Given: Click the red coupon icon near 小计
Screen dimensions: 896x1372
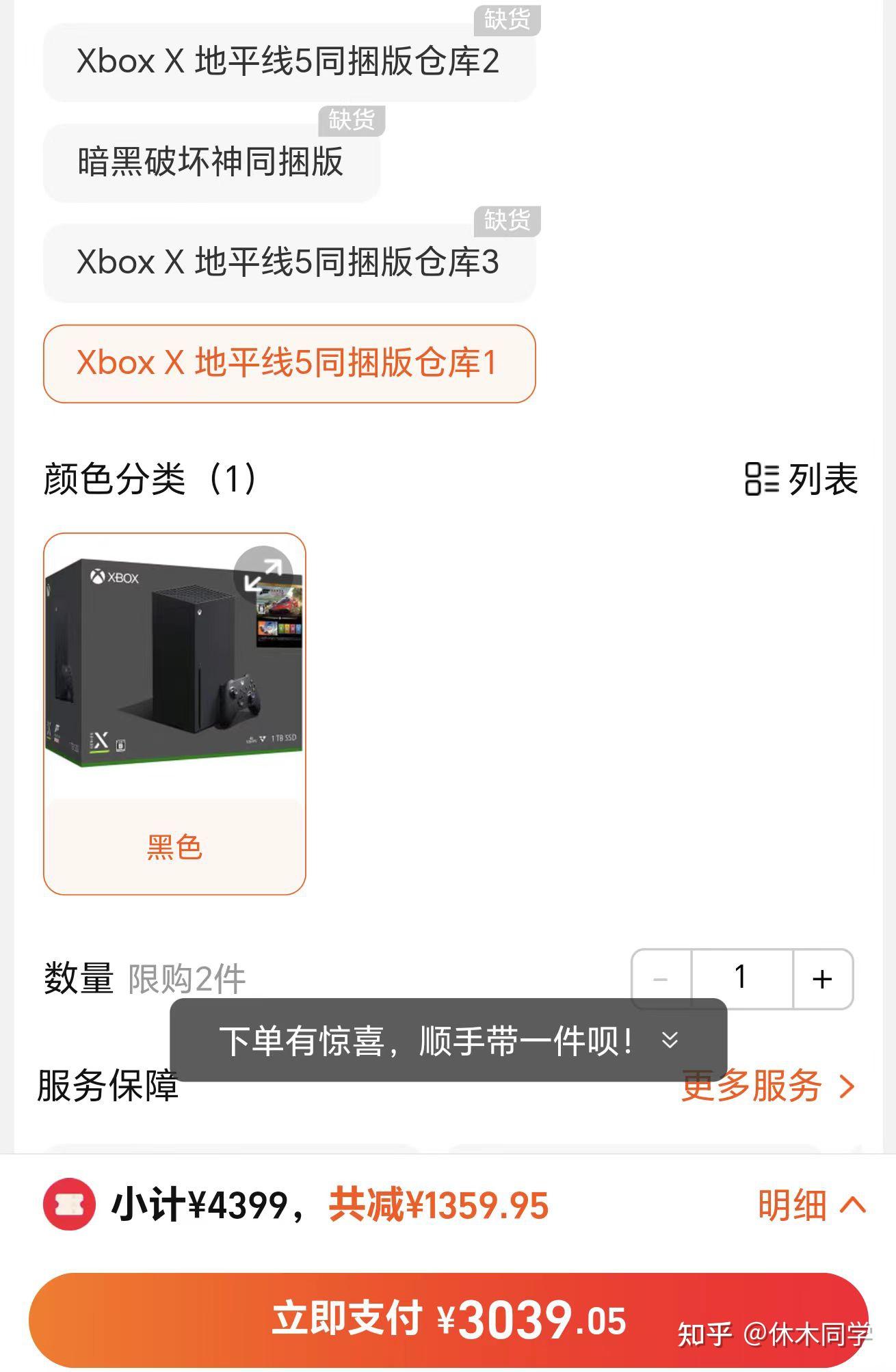Looking at the screenshot, I should click(x=68, y=1203).
